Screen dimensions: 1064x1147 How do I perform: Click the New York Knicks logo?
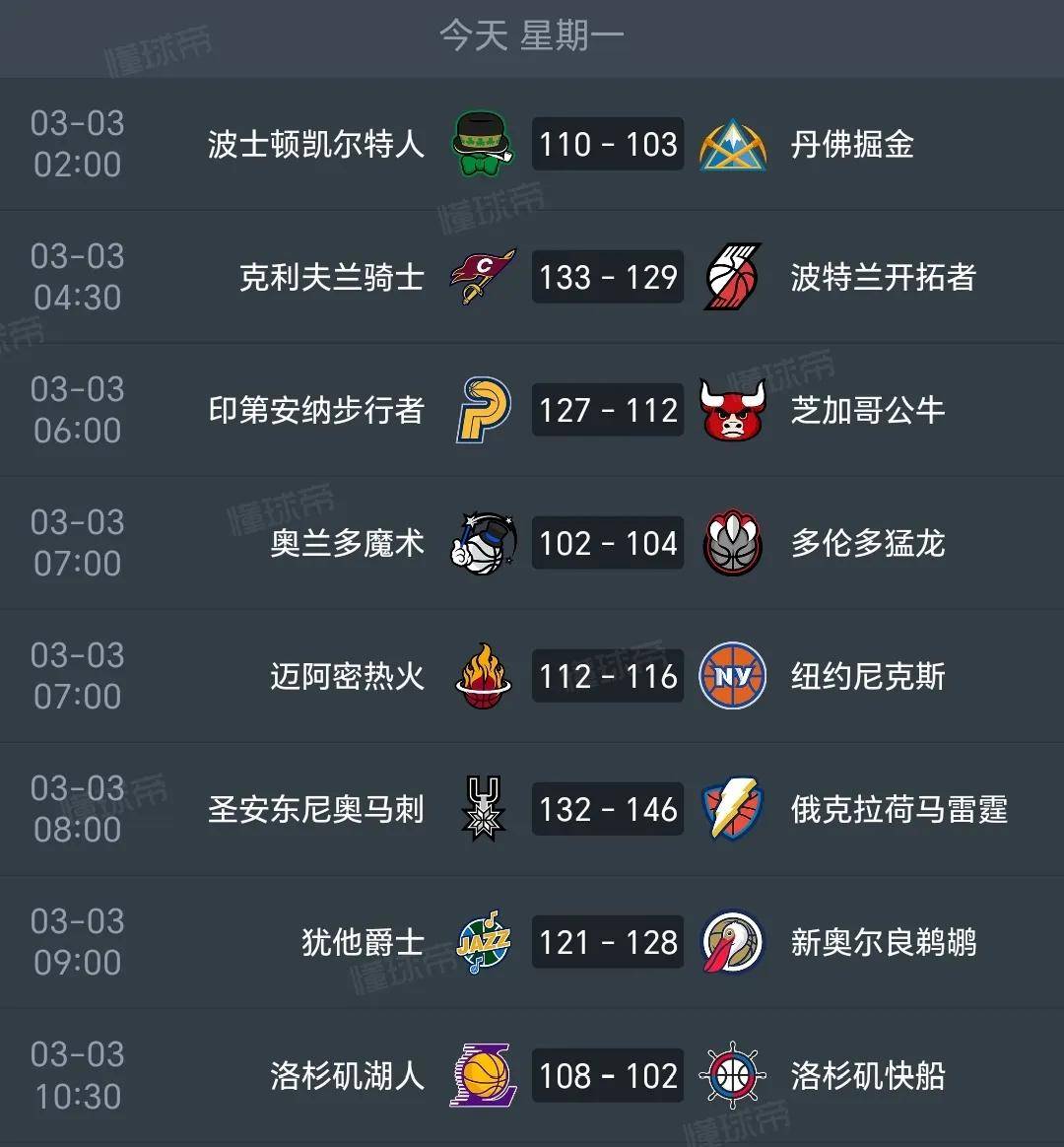(x=732, y=676)
